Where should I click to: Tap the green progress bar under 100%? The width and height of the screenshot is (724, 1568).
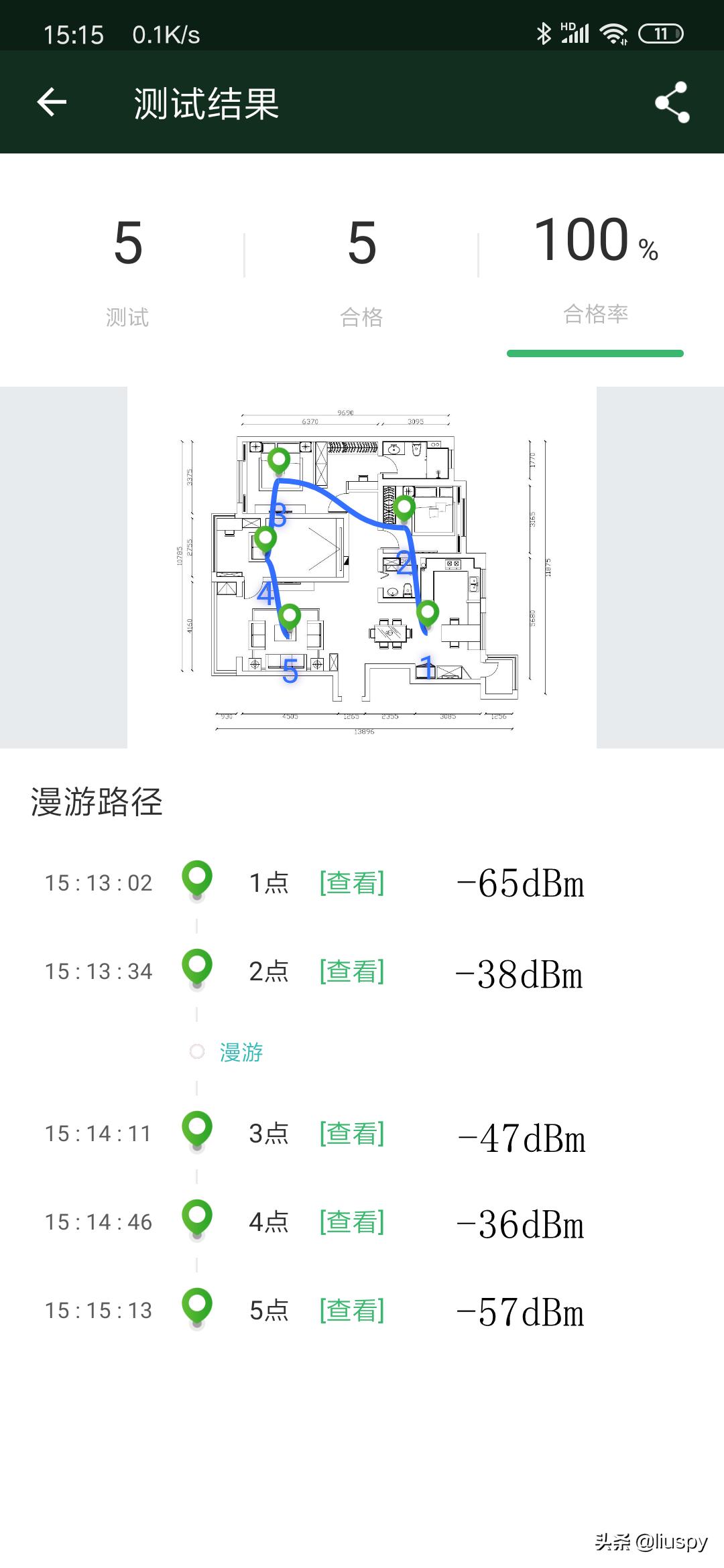pos(595,351)
